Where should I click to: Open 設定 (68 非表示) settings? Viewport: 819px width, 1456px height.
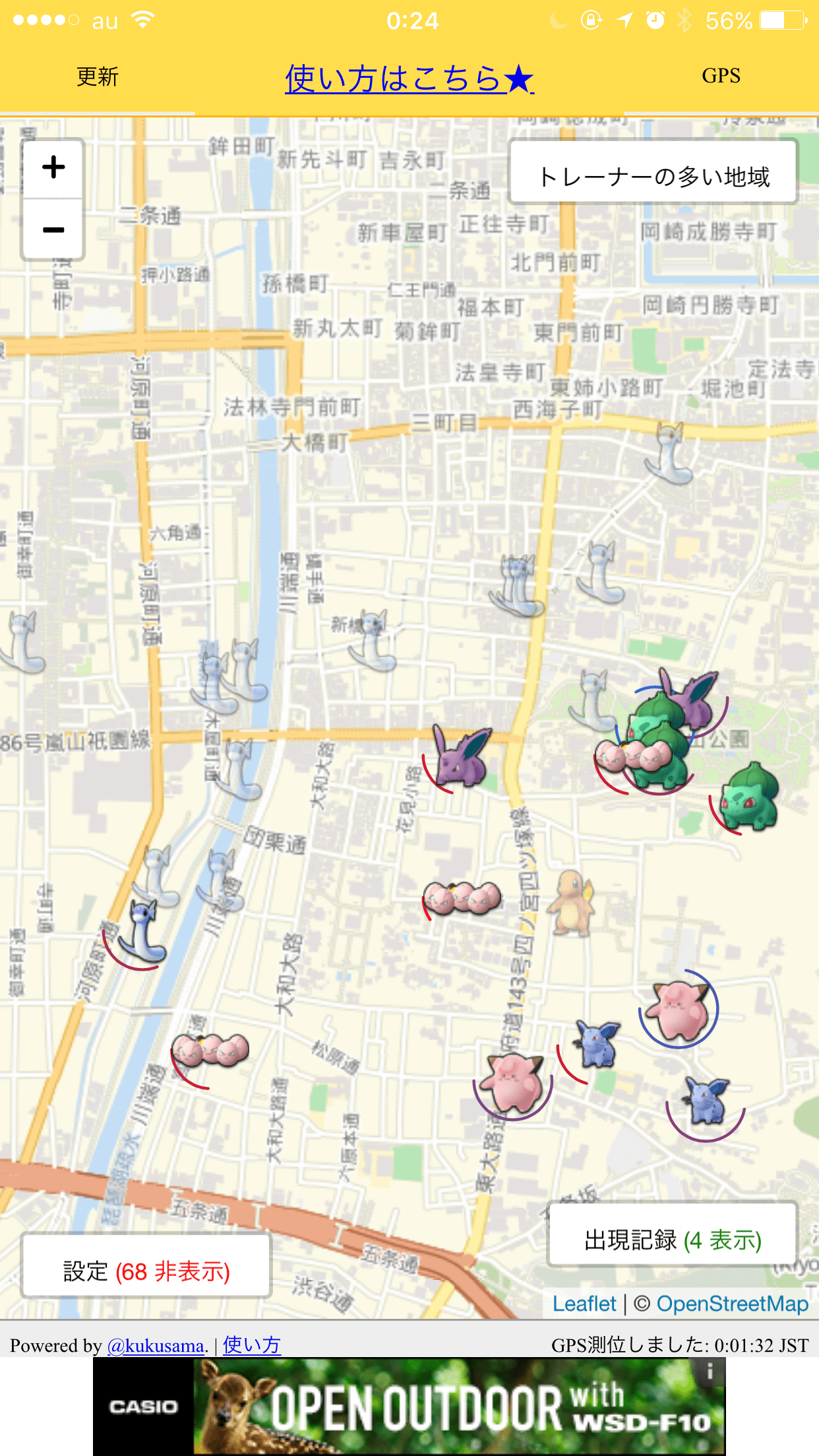146,1271
